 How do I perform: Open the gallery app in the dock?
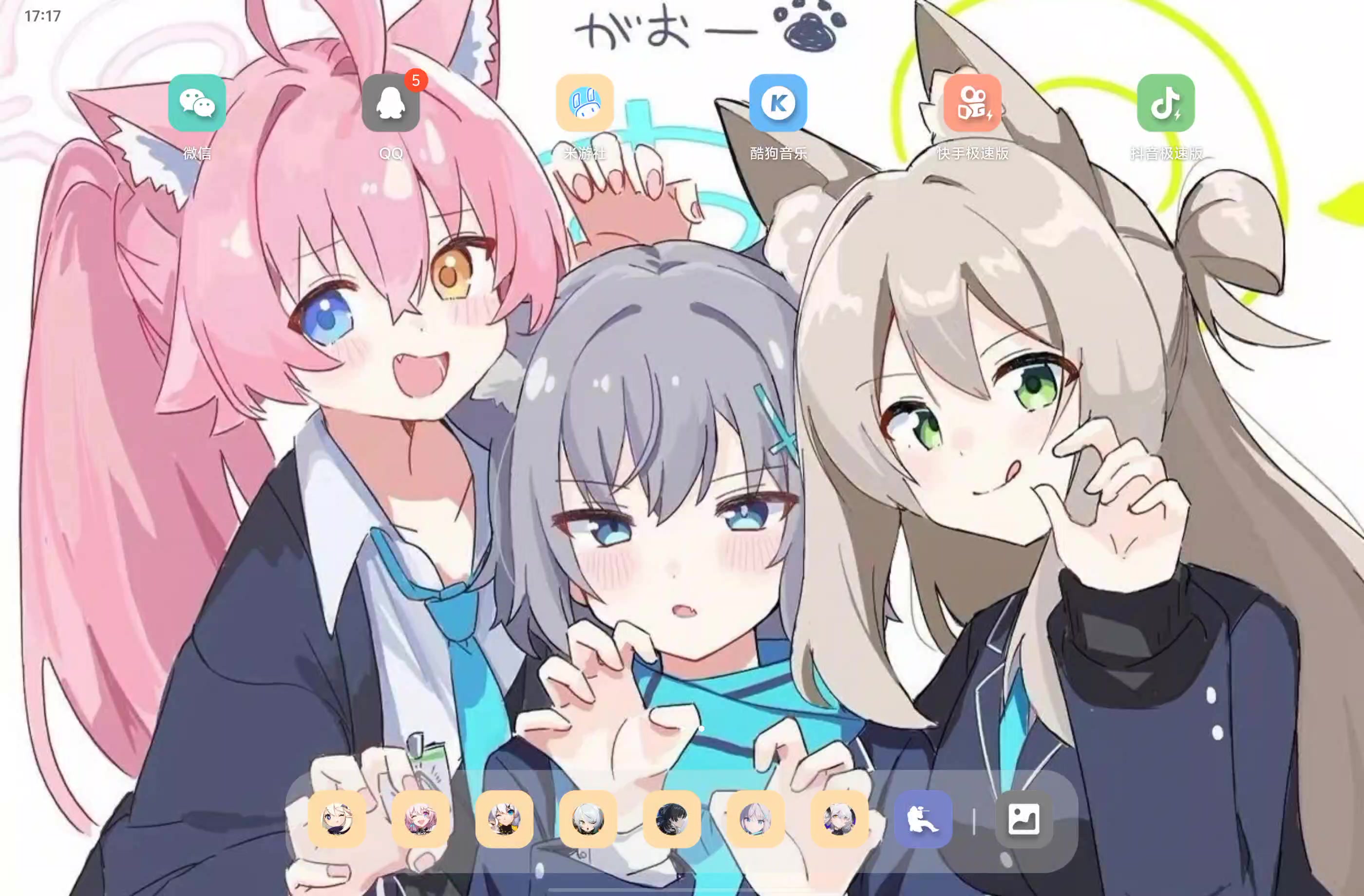tap(1023, 819)
